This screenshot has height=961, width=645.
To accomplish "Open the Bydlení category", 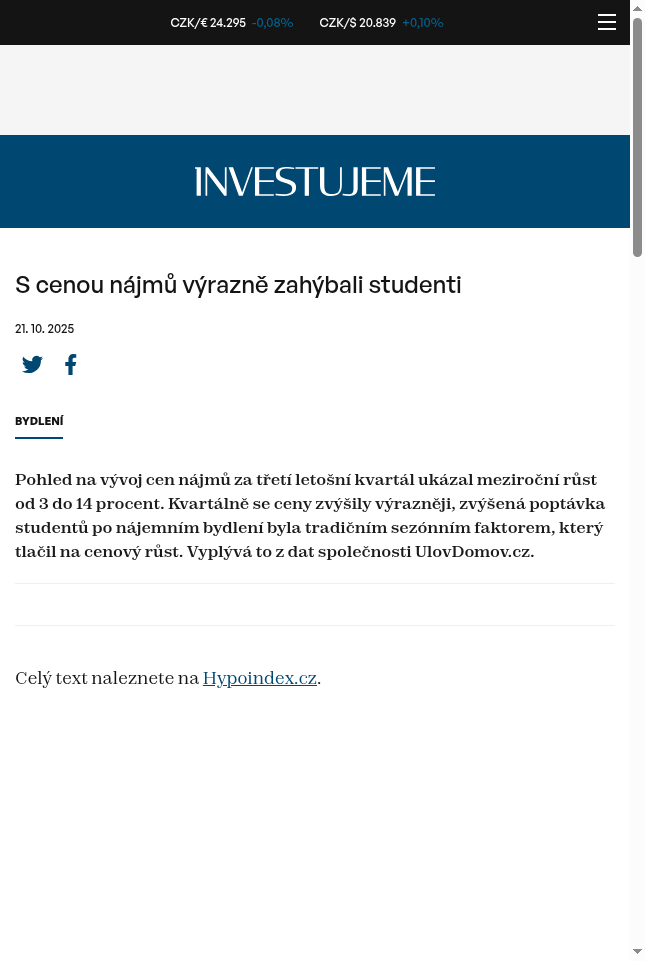I will tap(39, 422).
